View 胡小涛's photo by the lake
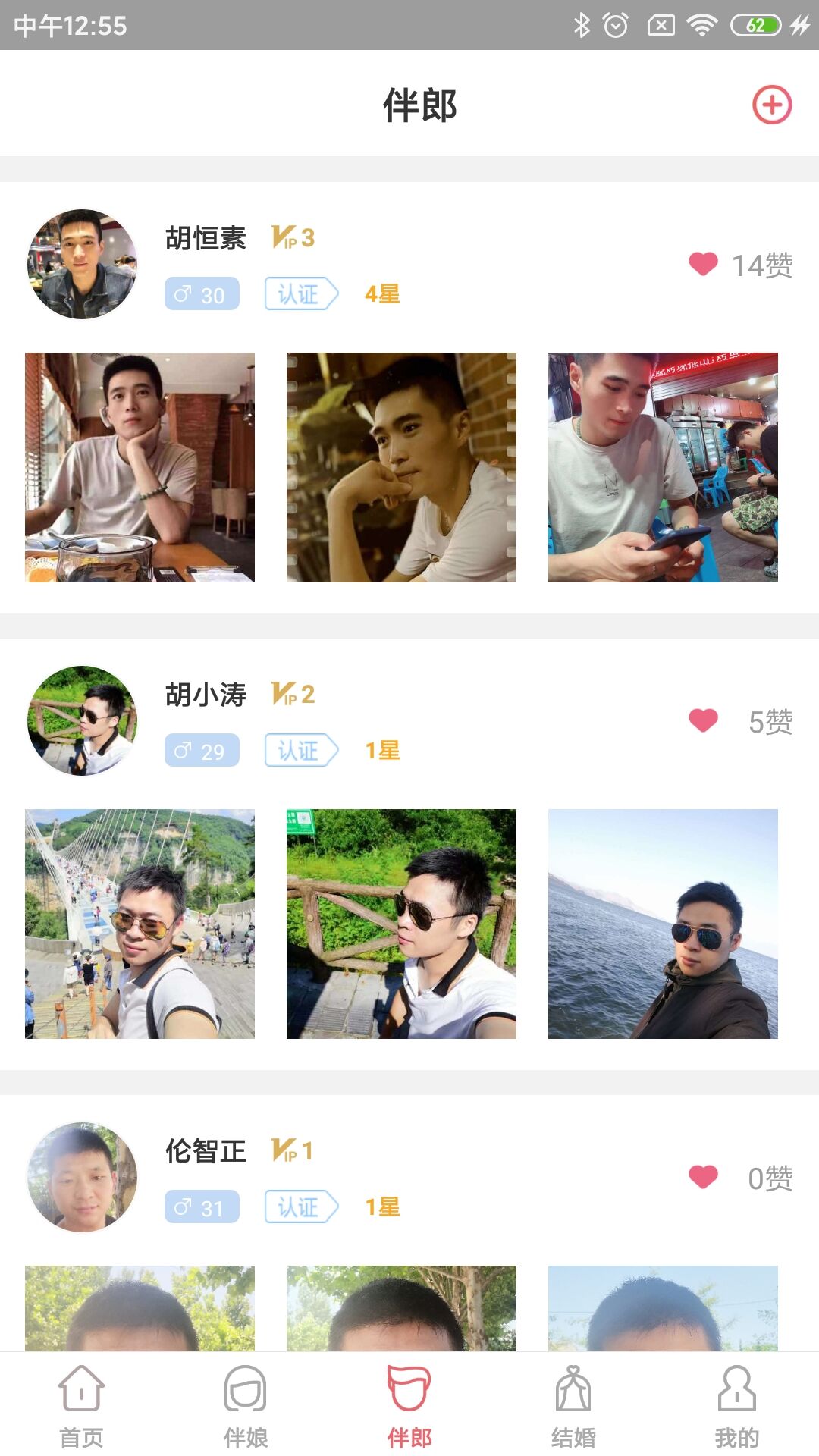The height and width of the screenshot is (1456, 819). [x=663, y=924]
